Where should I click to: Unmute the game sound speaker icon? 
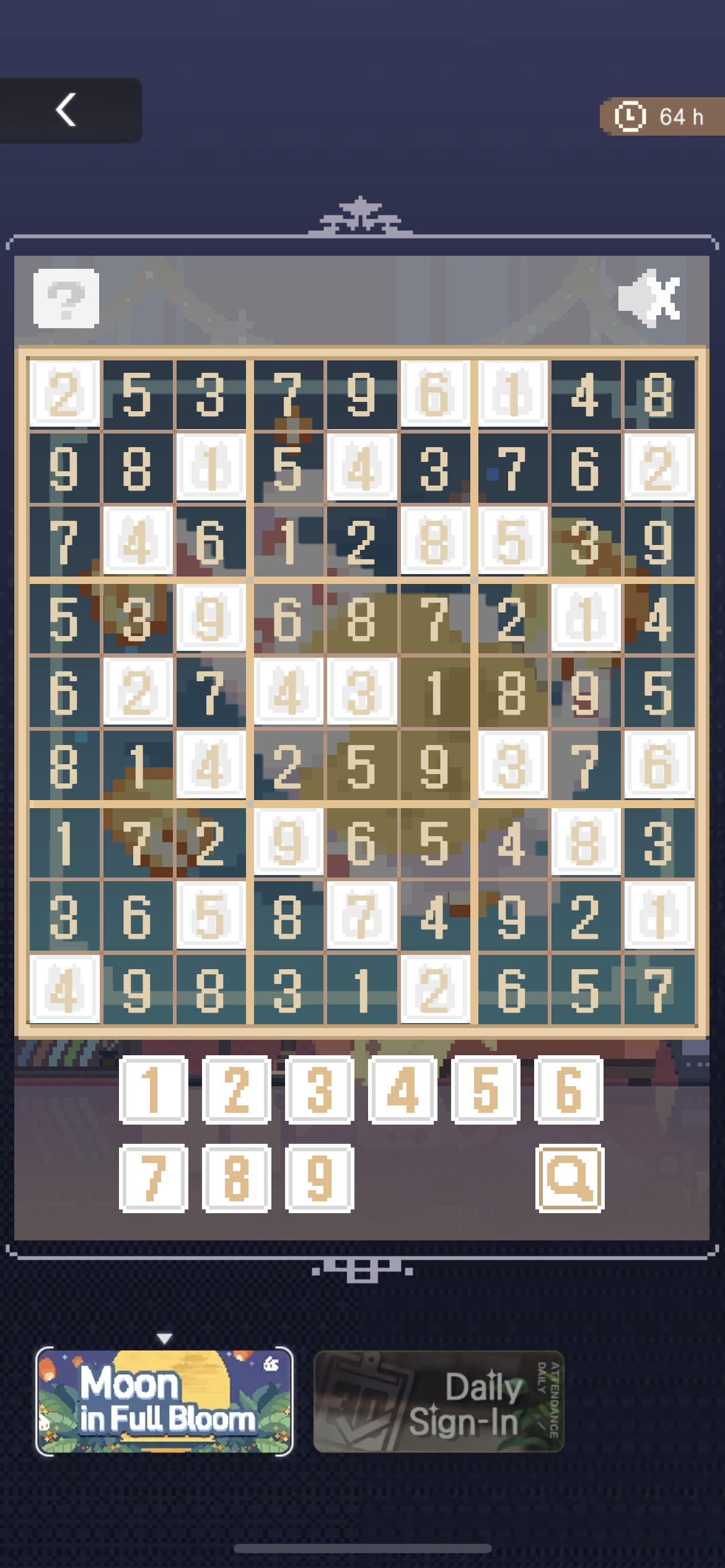point(649,297)
